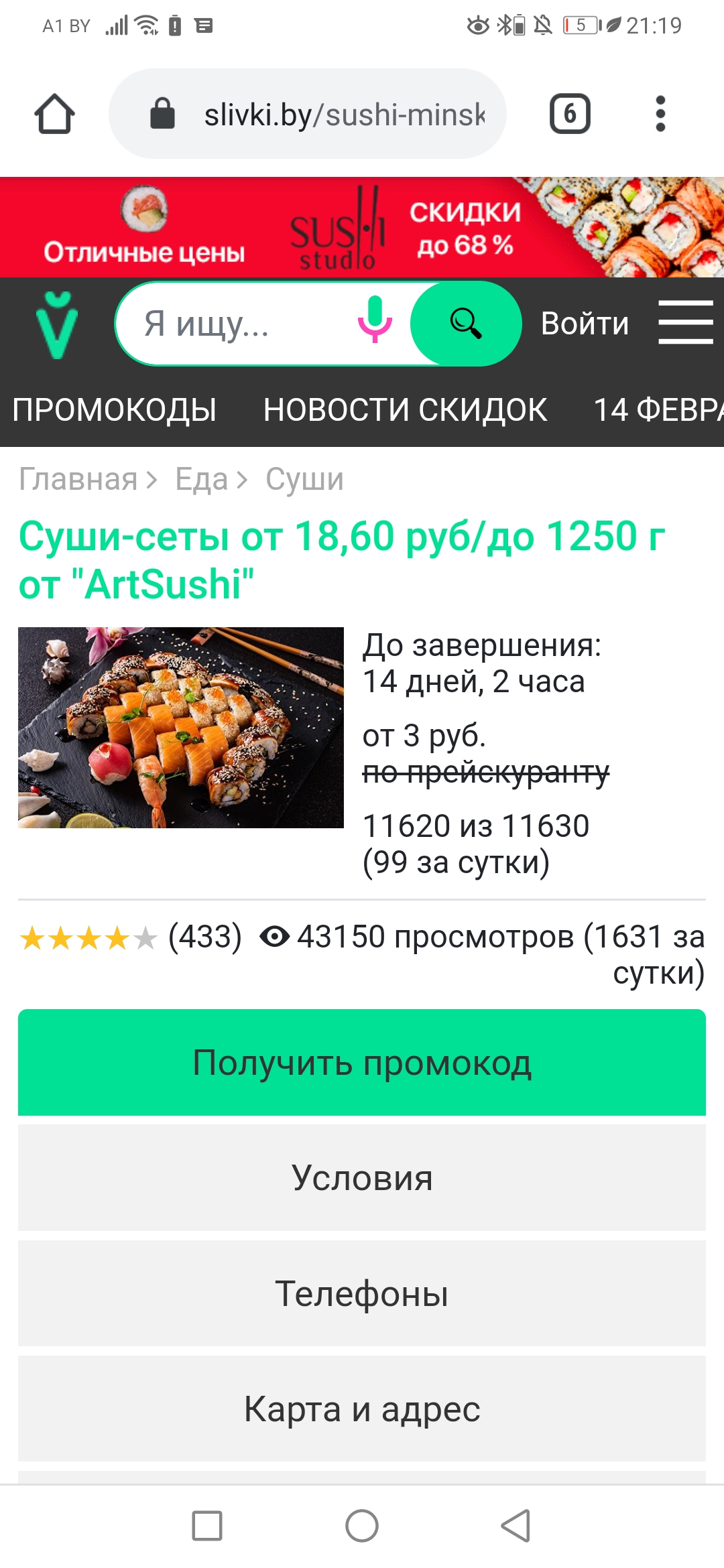Open the hamburger site menu
Screen dimensions: 724x1568
(x=685, y=322)
